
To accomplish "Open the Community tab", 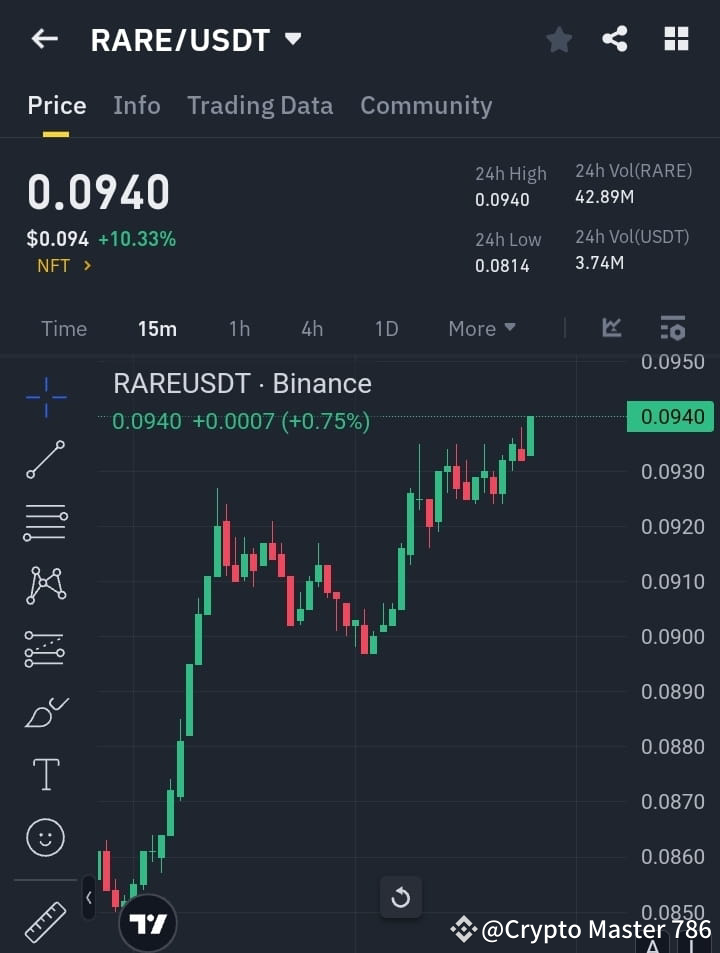I will 426,105.
